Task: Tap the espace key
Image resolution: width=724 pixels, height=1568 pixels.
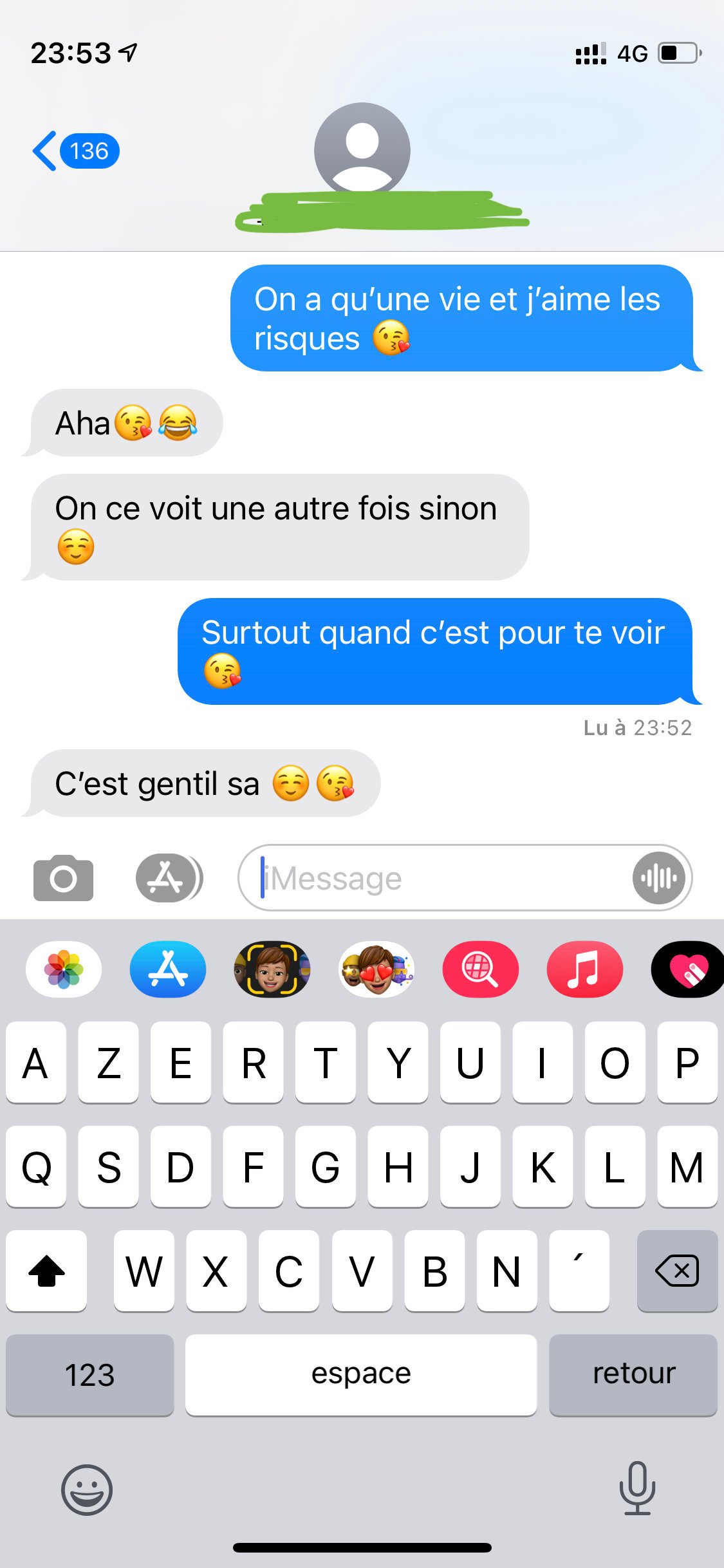Action: click(x=360, y=1375)
